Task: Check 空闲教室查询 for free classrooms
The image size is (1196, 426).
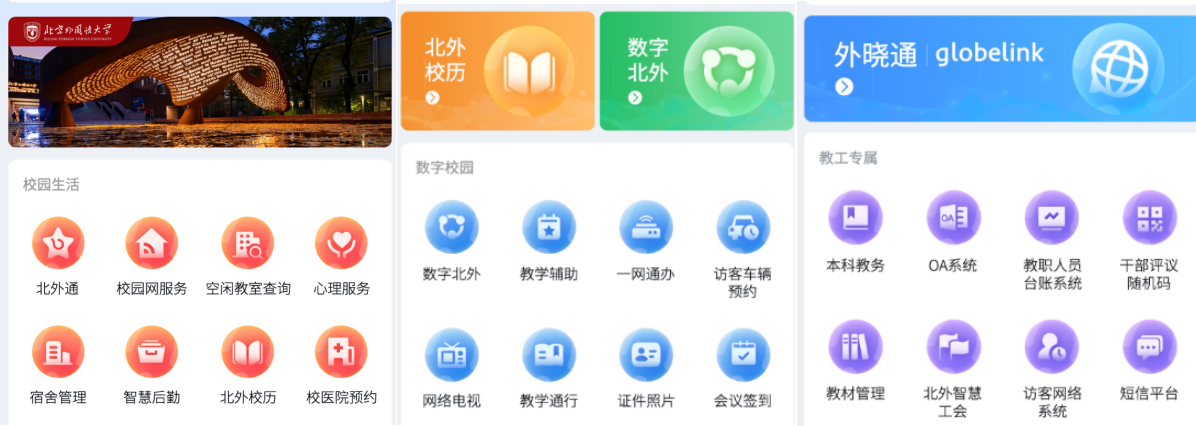Action: pyautogui.click(x=248, y=243)
